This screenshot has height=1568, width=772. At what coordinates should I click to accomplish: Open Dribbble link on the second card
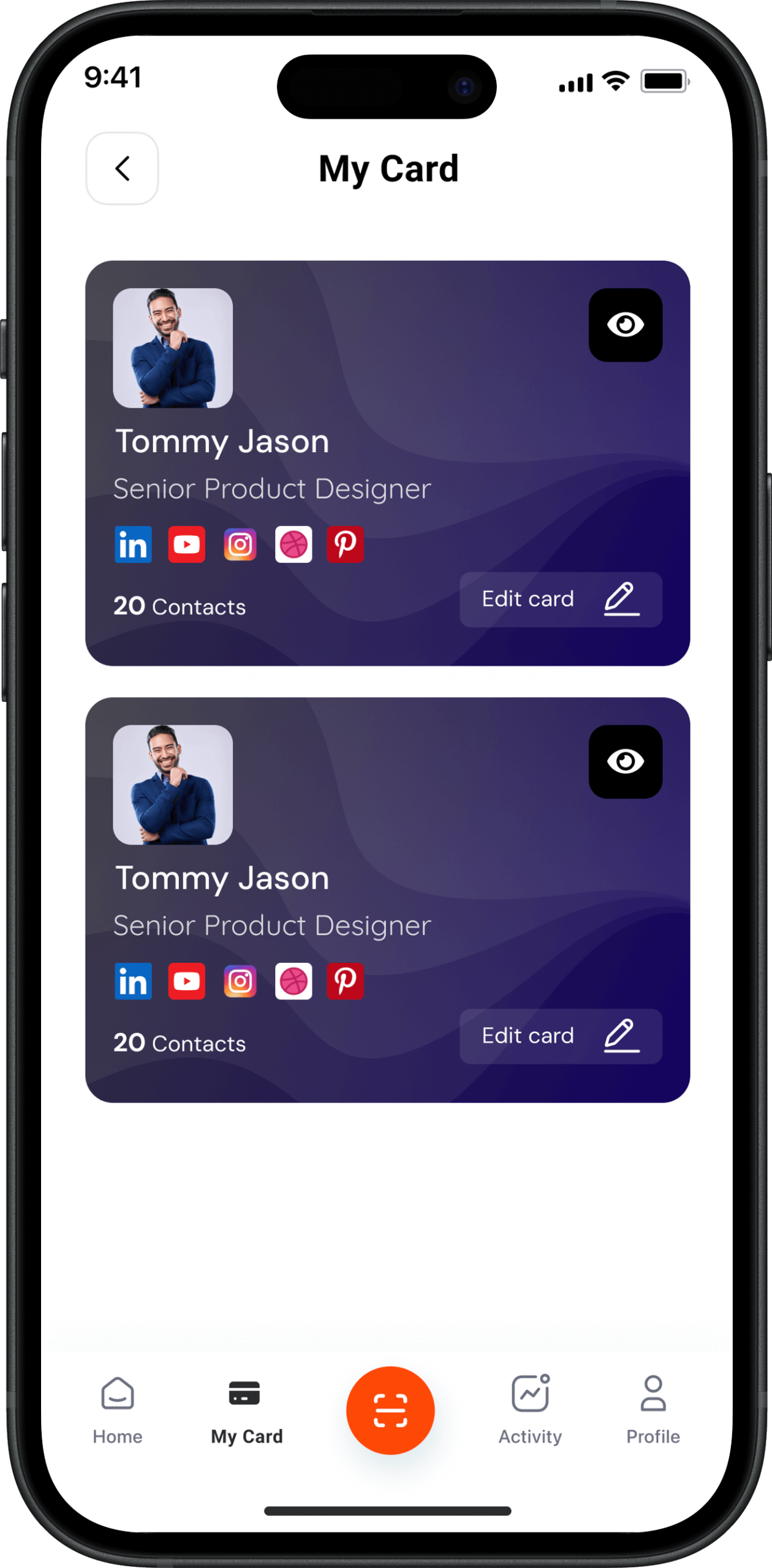pyautogui.click(x=293, y=981)
